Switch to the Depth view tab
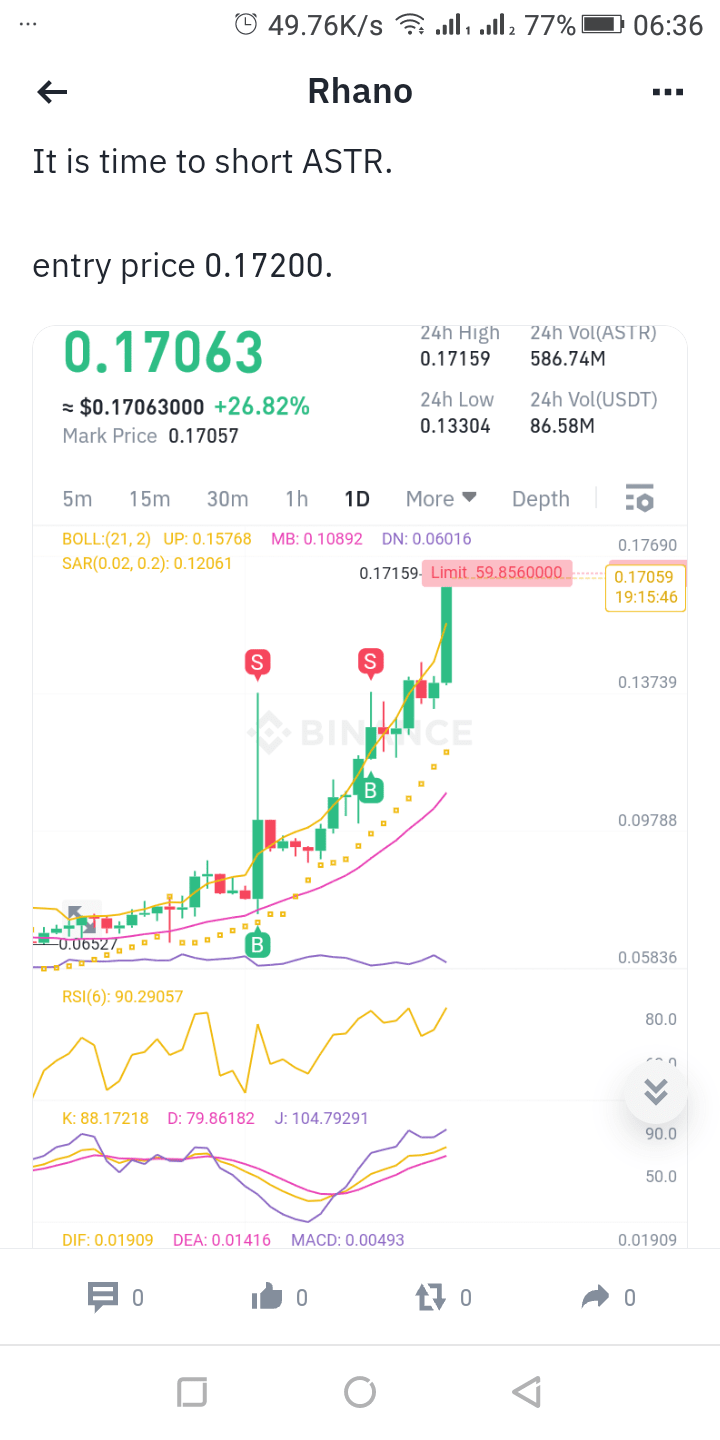720x1440 pixels. click(x=540, y=498)
